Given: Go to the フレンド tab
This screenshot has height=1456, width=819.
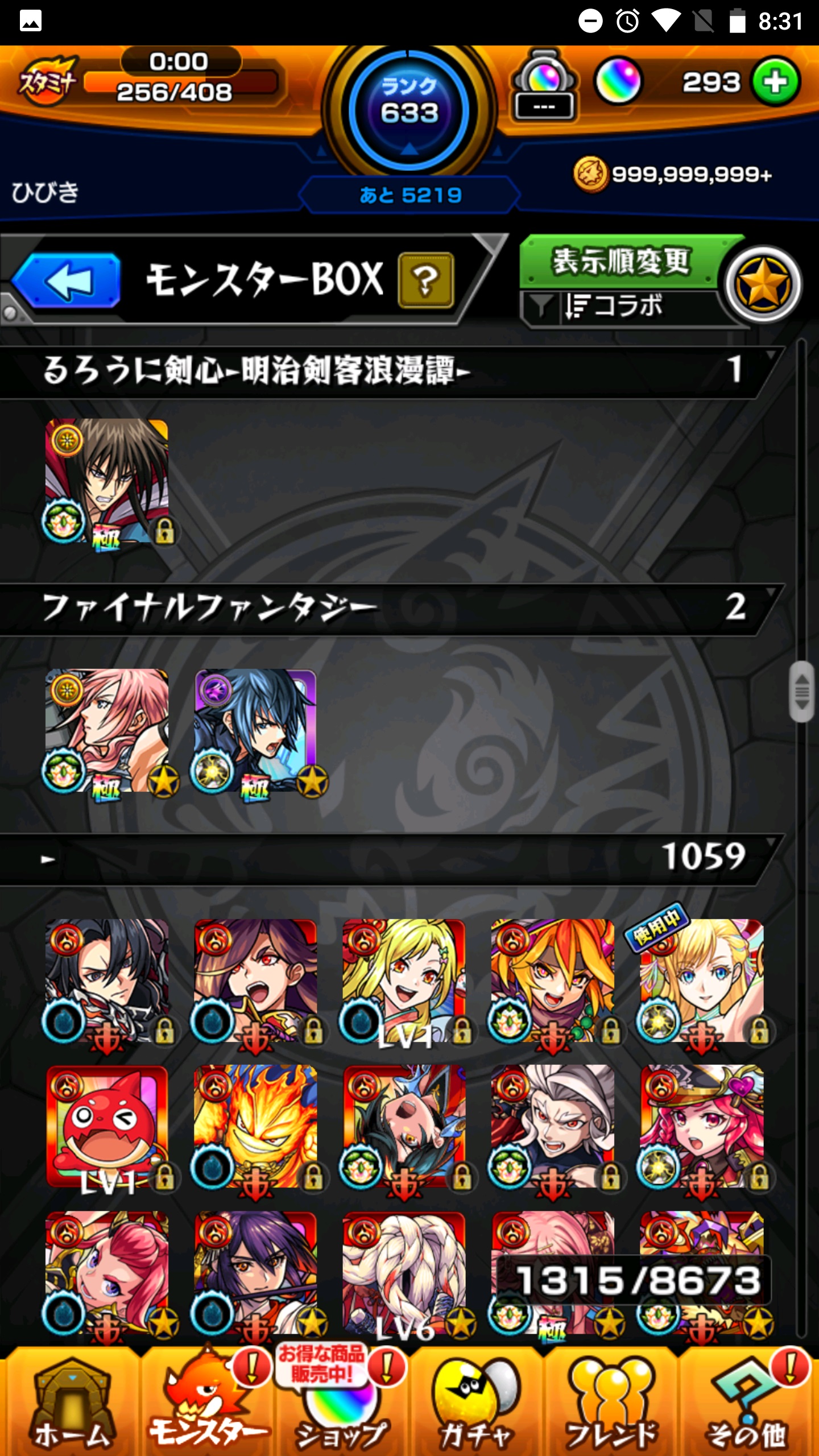Looking at the screenshot, I should pos(612,1404).
